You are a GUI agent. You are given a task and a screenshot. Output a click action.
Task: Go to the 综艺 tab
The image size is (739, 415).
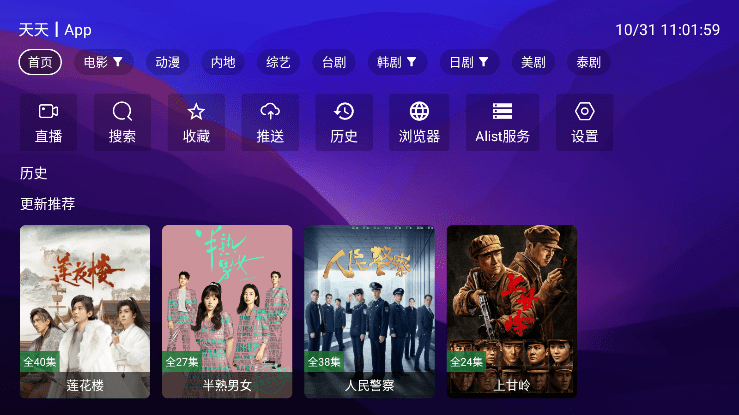pos(278,62)
